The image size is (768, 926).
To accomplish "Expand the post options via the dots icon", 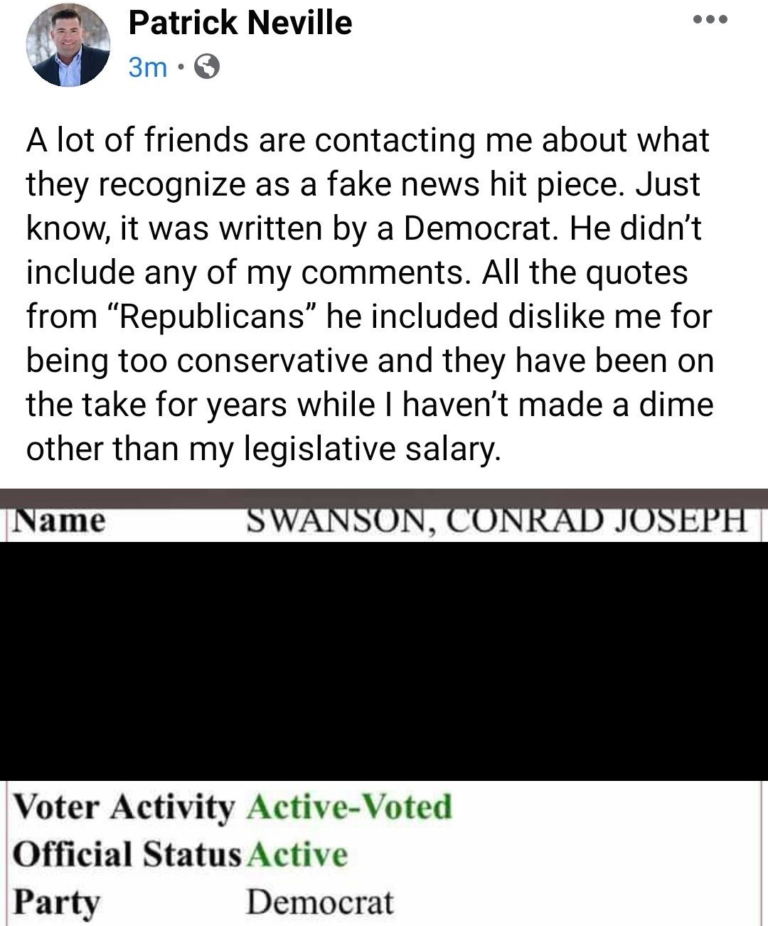I will click(710, 18).
